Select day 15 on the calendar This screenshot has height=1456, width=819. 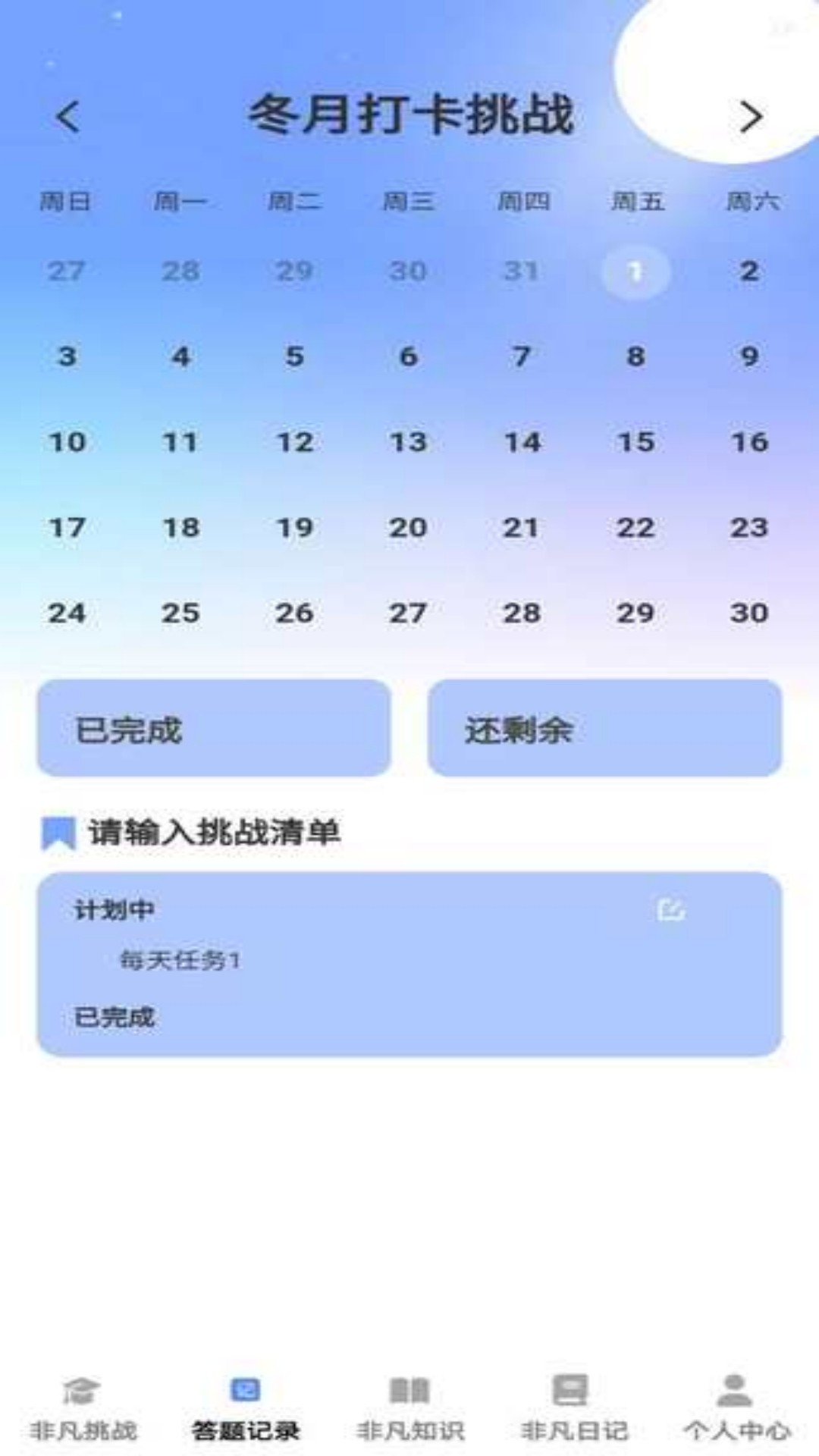(x=635, y=442)
